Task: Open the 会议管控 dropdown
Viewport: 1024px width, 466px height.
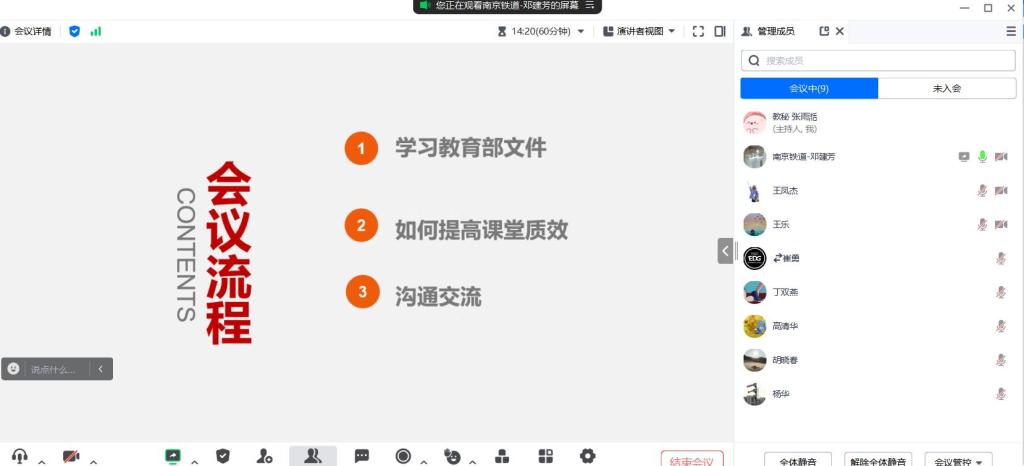Action: [959, 461]
